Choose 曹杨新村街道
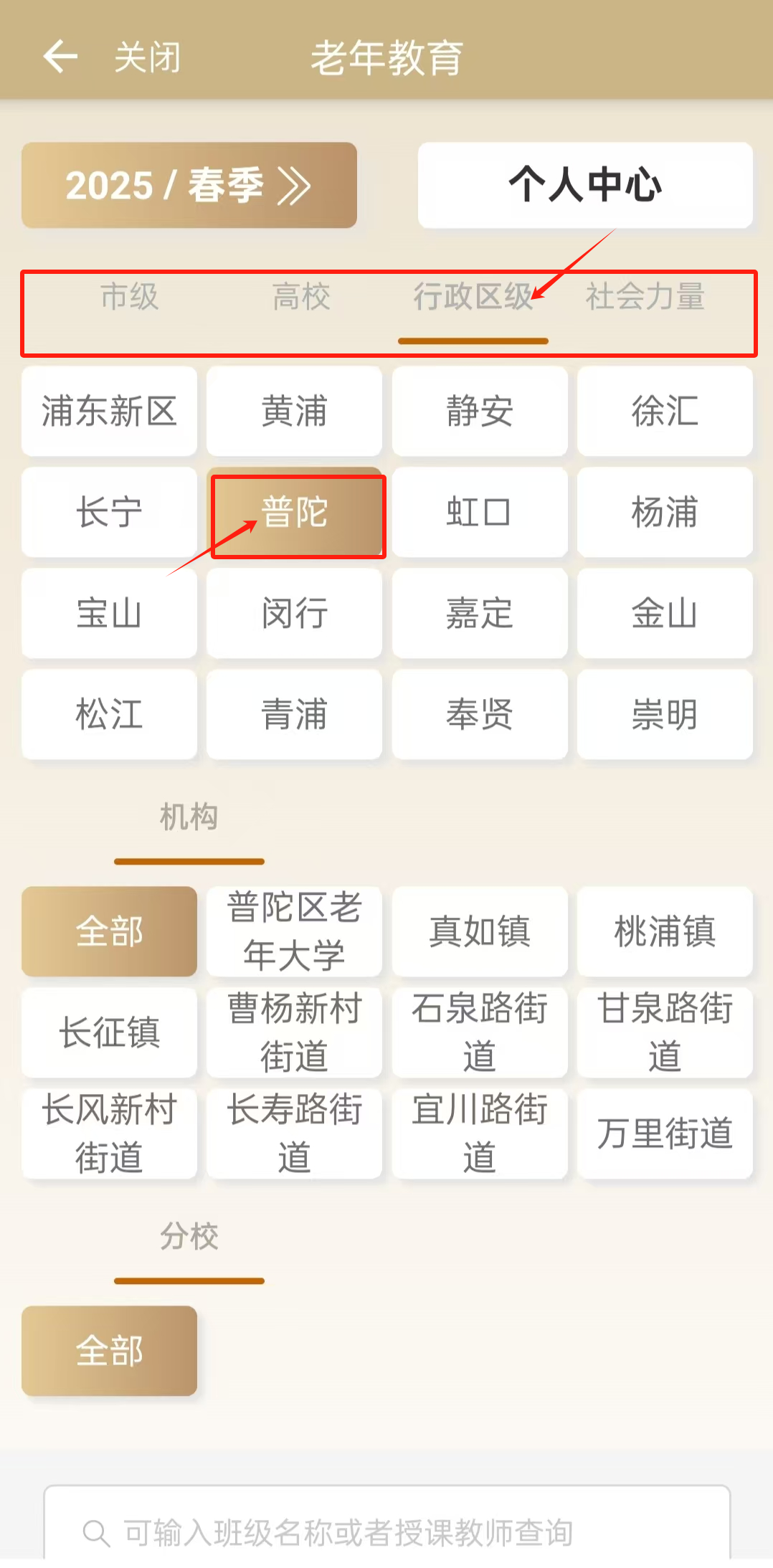Viewport: 773px width, 1568px height. [295, 1032]
